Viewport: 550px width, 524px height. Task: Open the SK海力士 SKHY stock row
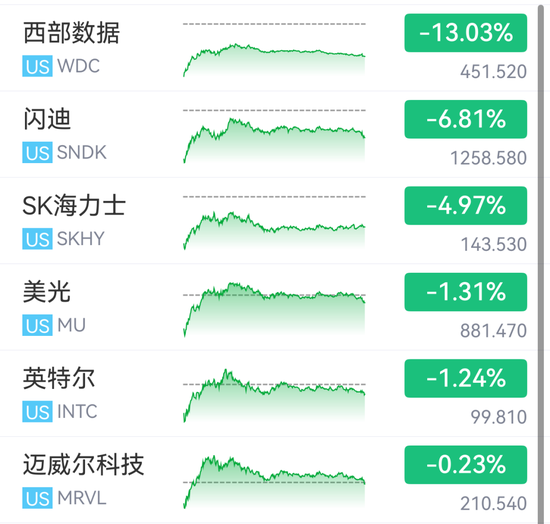[269, 221]
